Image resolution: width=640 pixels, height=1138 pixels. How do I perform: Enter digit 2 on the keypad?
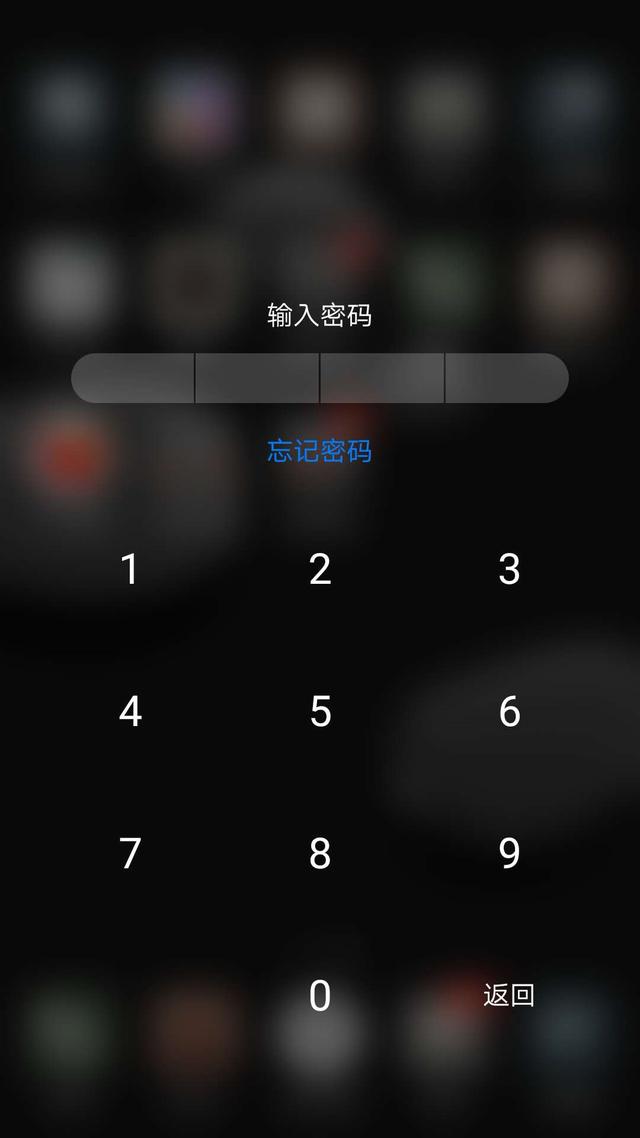coord(320,570)
